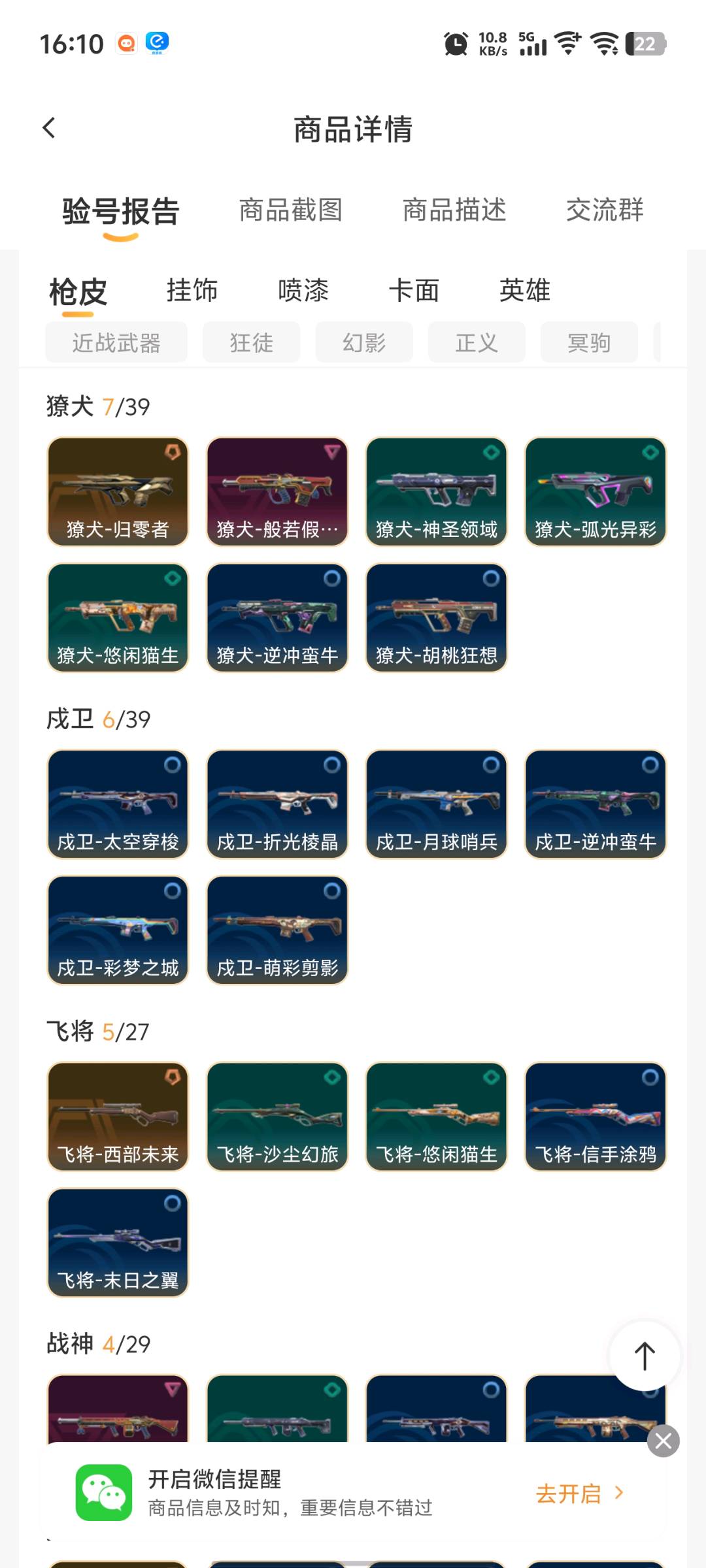Image resolution: width=706 pixels, height=1568 pixels.
Task: Switch to 卡面 category
Action: point(414,290)
